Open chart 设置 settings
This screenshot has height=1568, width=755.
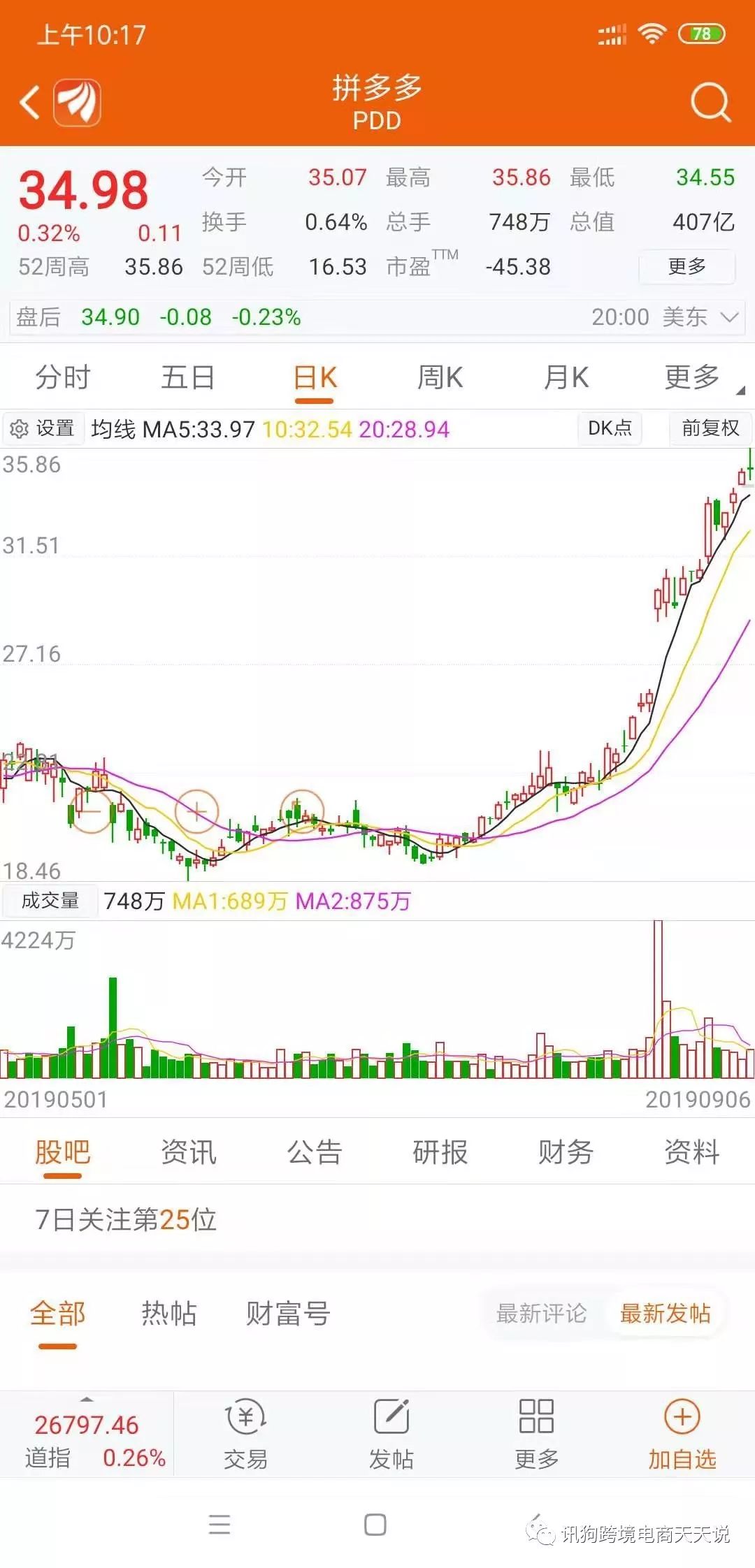tap(43, 428)
